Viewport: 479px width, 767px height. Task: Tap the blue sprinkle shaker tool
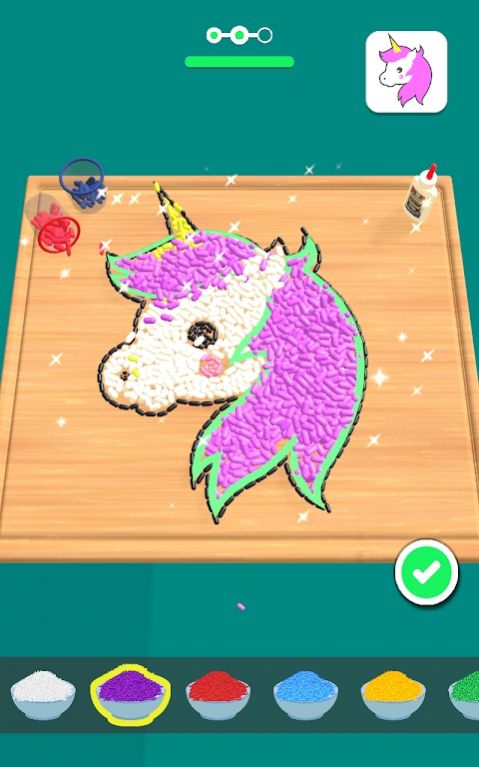tap(83, 183)
